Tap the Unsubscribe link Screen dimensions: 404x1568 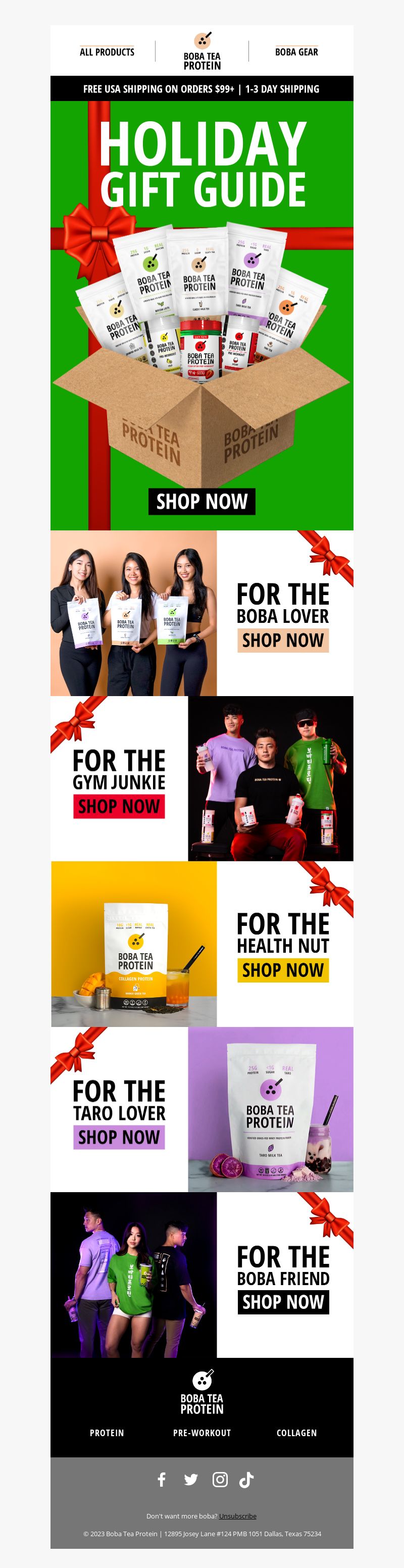tap(238, 1515)
